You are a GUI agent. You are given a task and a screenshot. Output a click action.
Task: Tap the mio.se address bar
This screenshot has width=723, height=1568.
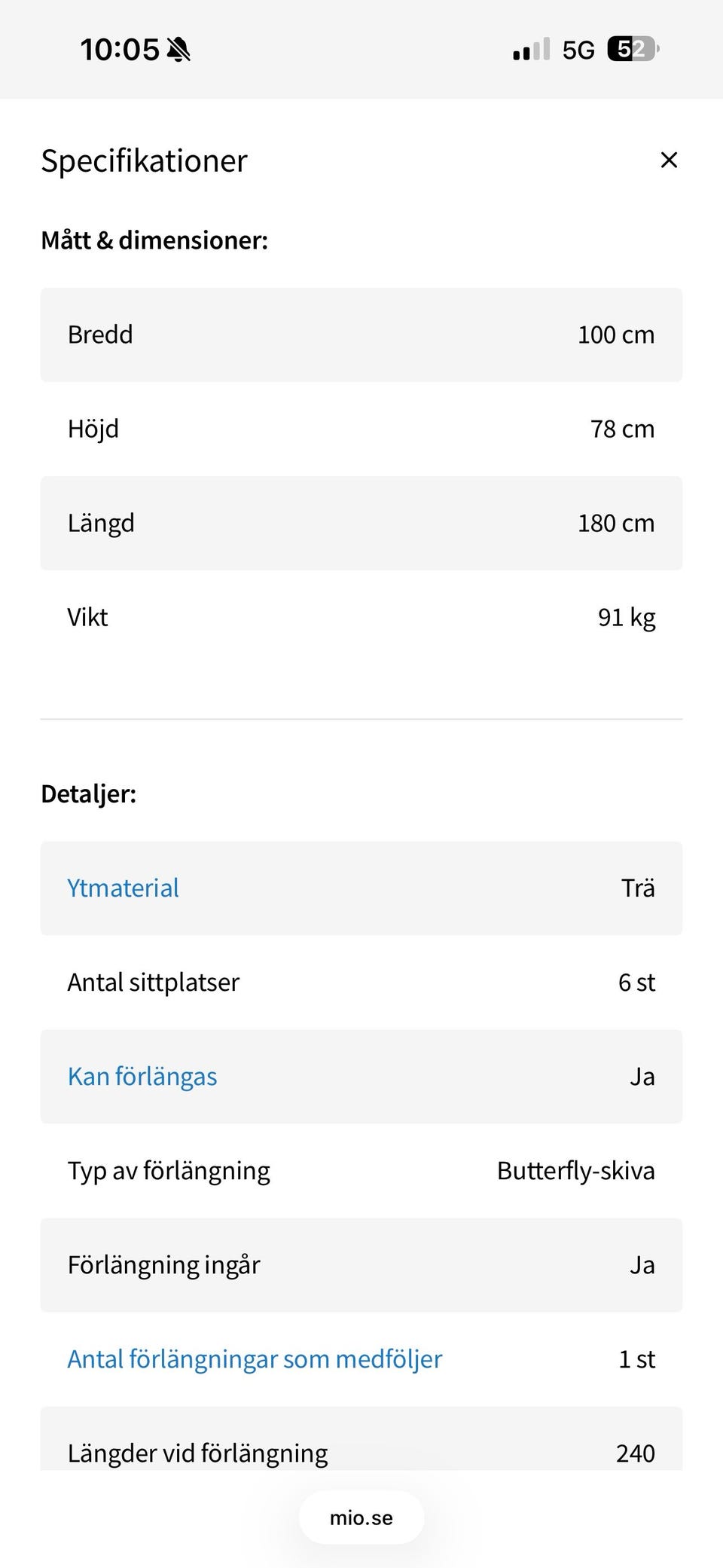(x=361, y=1518)
